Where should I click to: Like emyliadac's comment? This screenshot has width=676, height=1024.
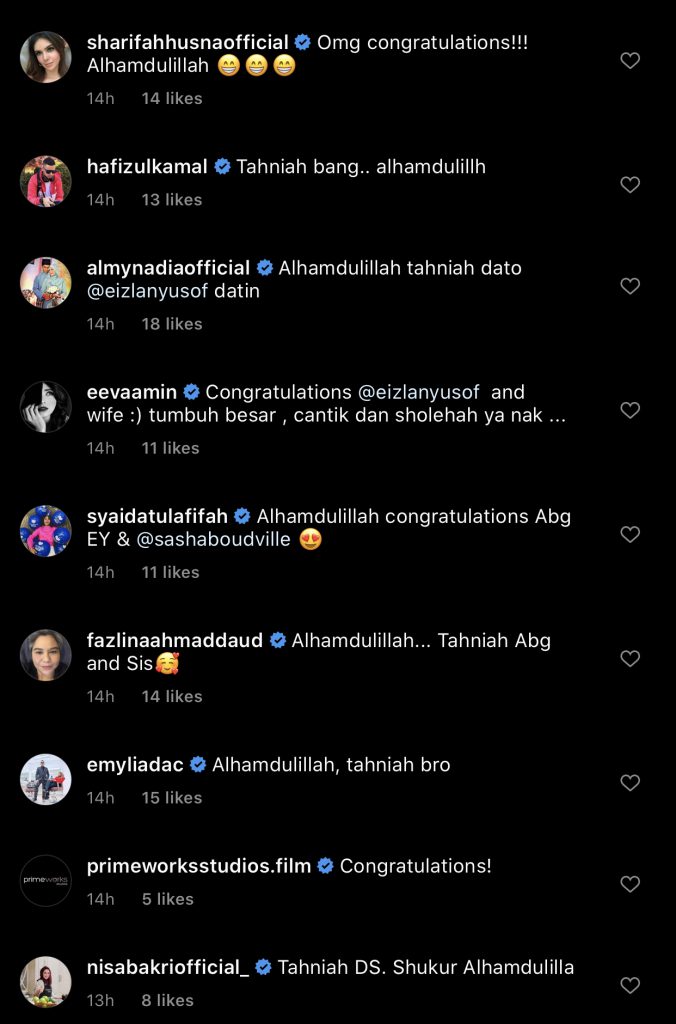(x=630, y=783)
